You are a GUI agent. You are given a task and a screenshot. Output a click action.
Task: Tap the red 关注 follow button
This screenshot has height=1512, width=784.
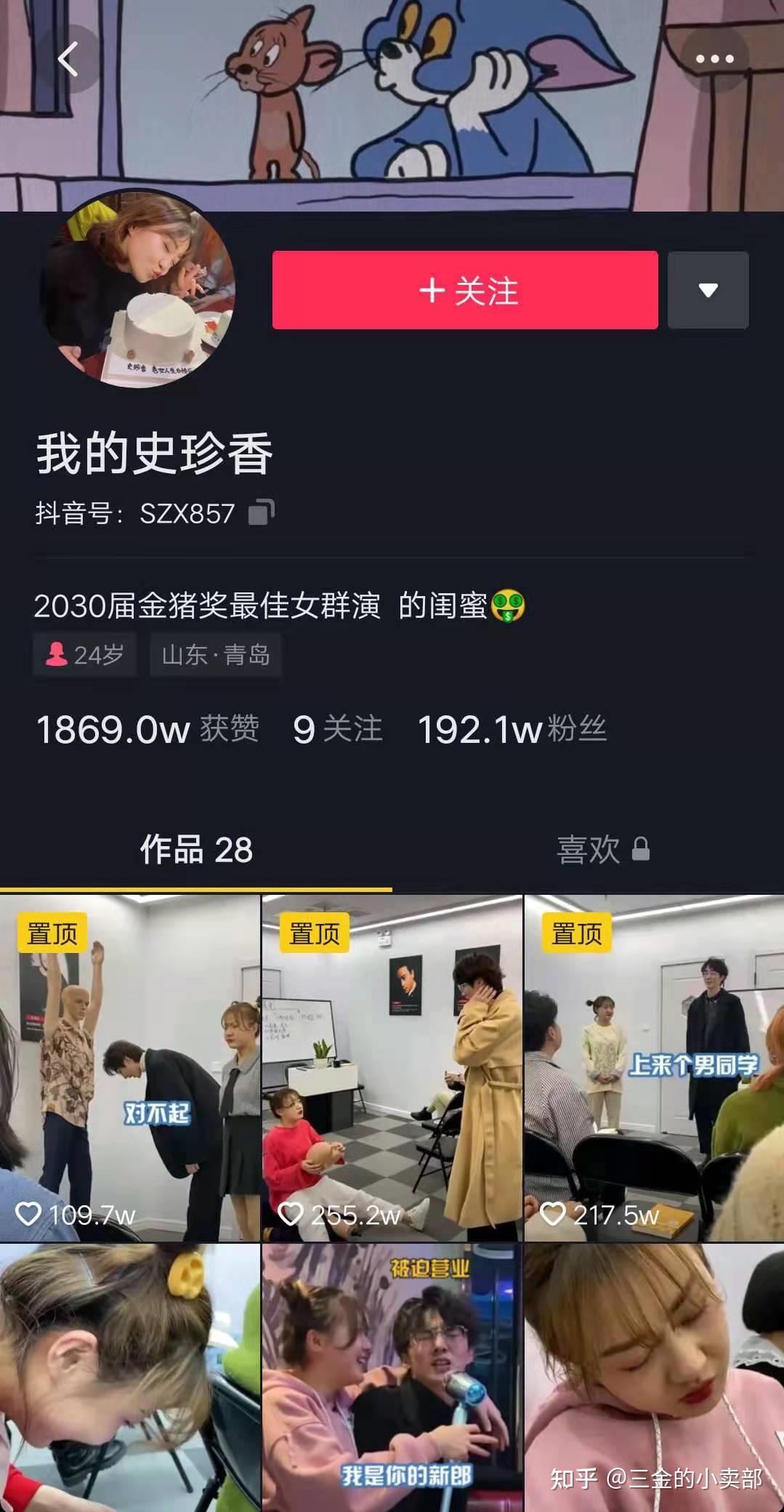click(x=465, y=290)
